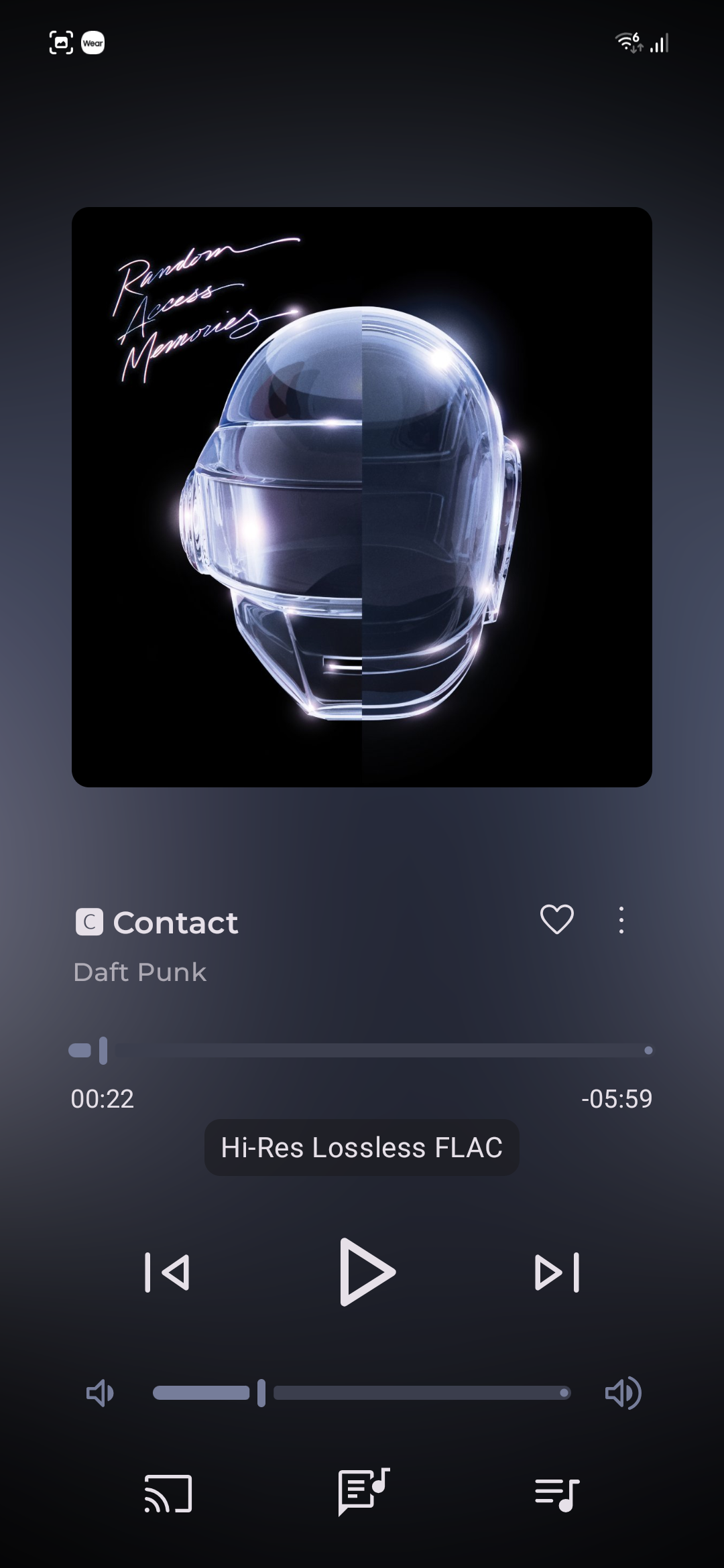Image resolution: width=724 pixels, height=1568 pixels.
Task: Raise volume with the loud speaker icon
Action: tap(623, 1393)
